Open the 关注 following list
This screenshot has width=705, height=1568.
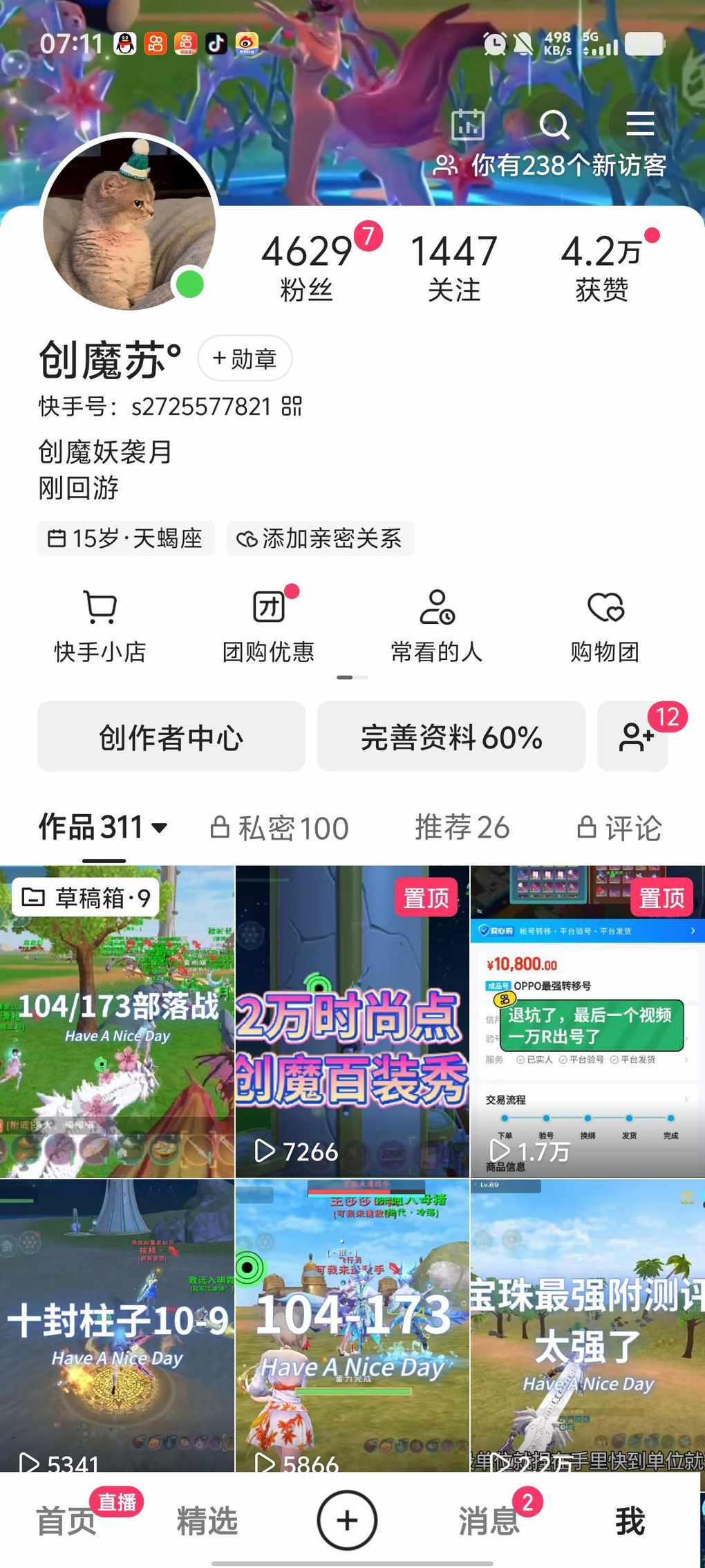click(x=453, y=267)
